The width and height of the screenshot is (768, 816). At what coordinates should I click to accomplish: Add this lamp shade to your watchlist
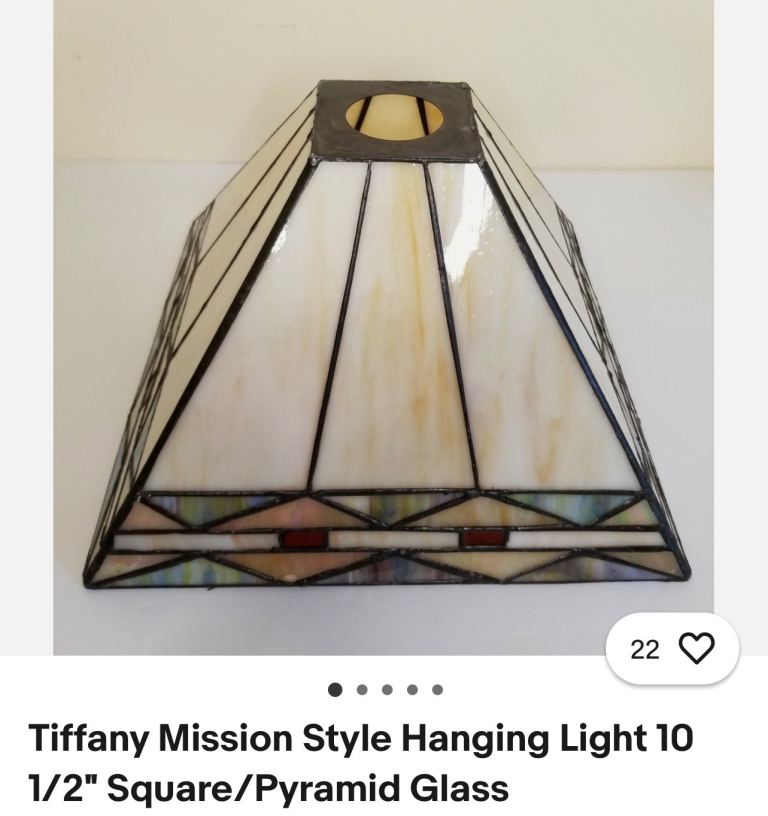click(696, 649)
